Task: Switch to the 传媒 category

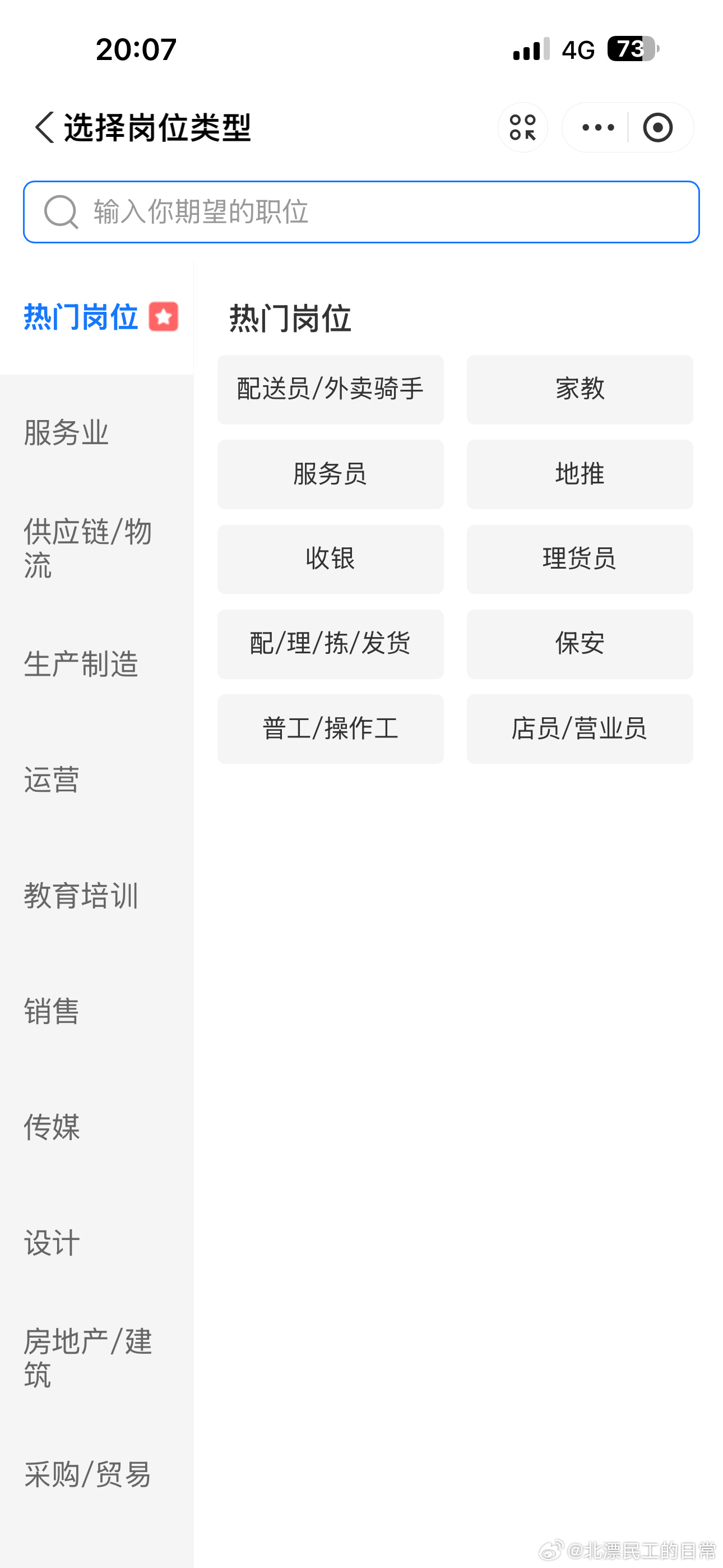Action: (x=97, y=1127)
